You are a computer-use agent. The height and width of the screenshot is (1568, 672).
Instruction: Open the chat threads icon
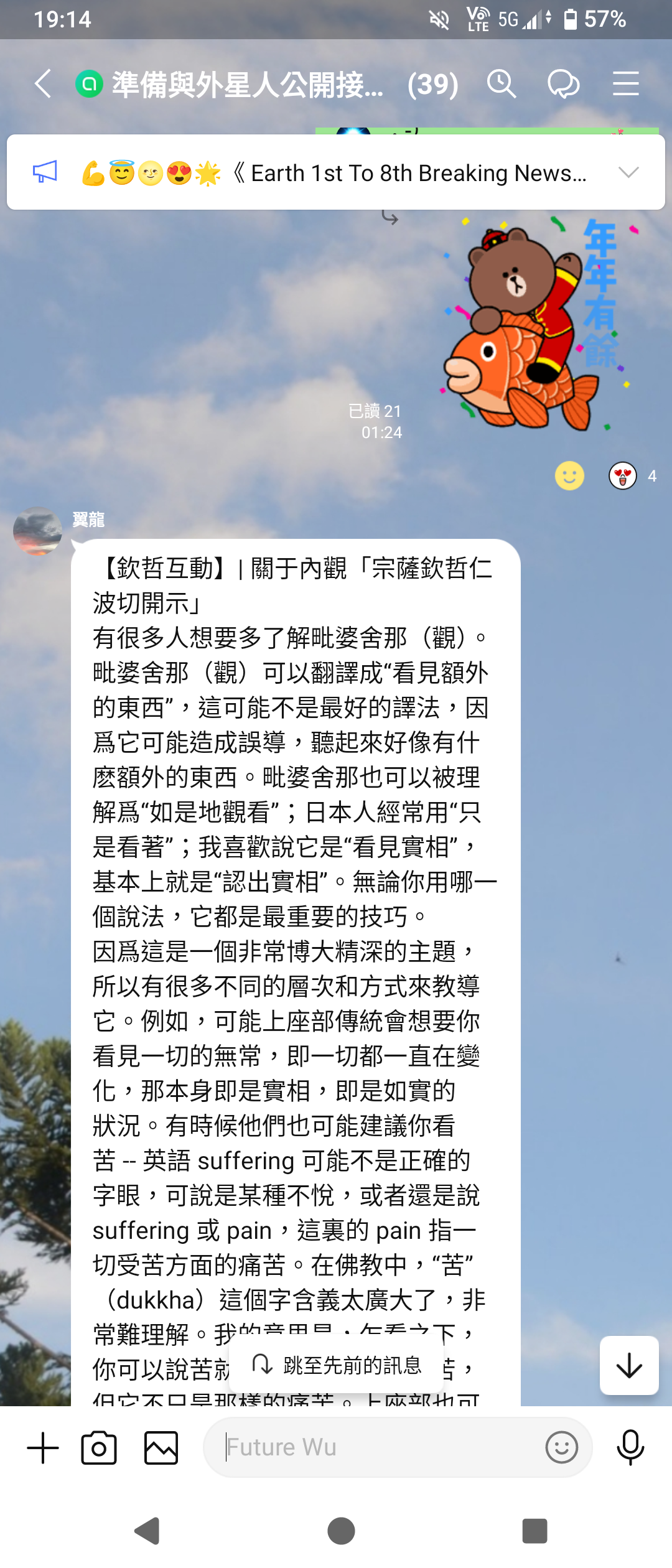(x=563, y=84)
